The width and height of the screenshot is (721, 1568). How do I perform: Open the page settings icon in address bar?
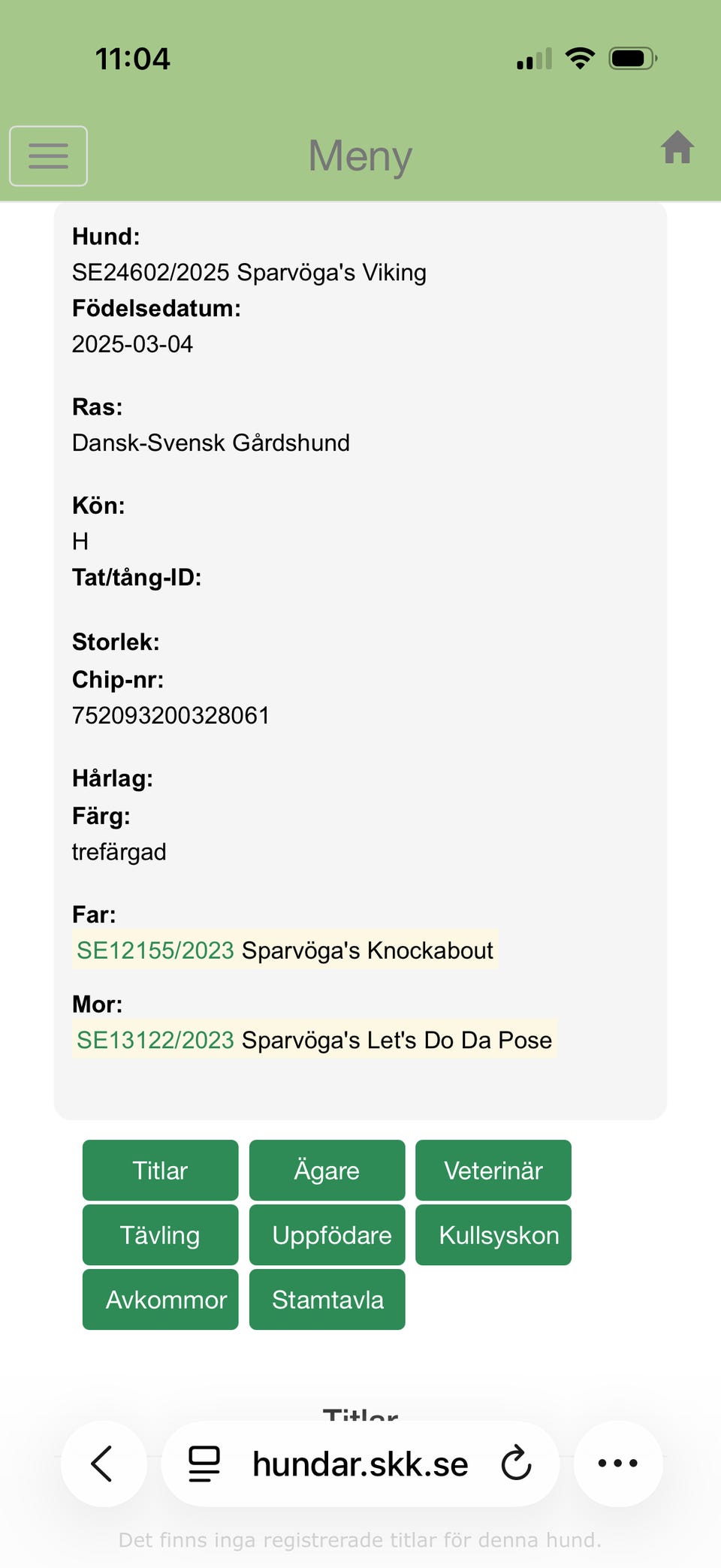click(x=204, y=1464)
